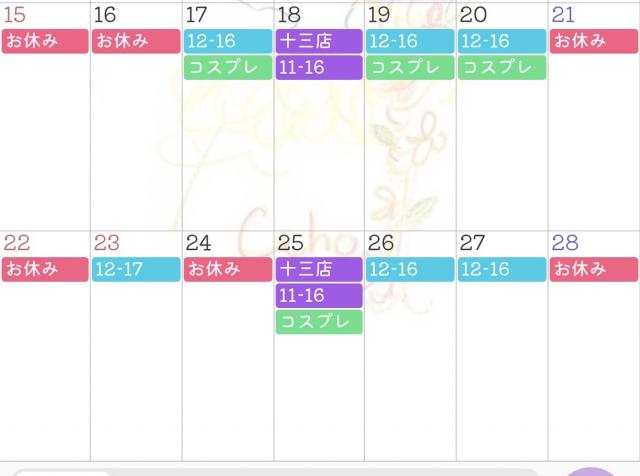Open the コスプレ event on the 25th

coord(318,321)
